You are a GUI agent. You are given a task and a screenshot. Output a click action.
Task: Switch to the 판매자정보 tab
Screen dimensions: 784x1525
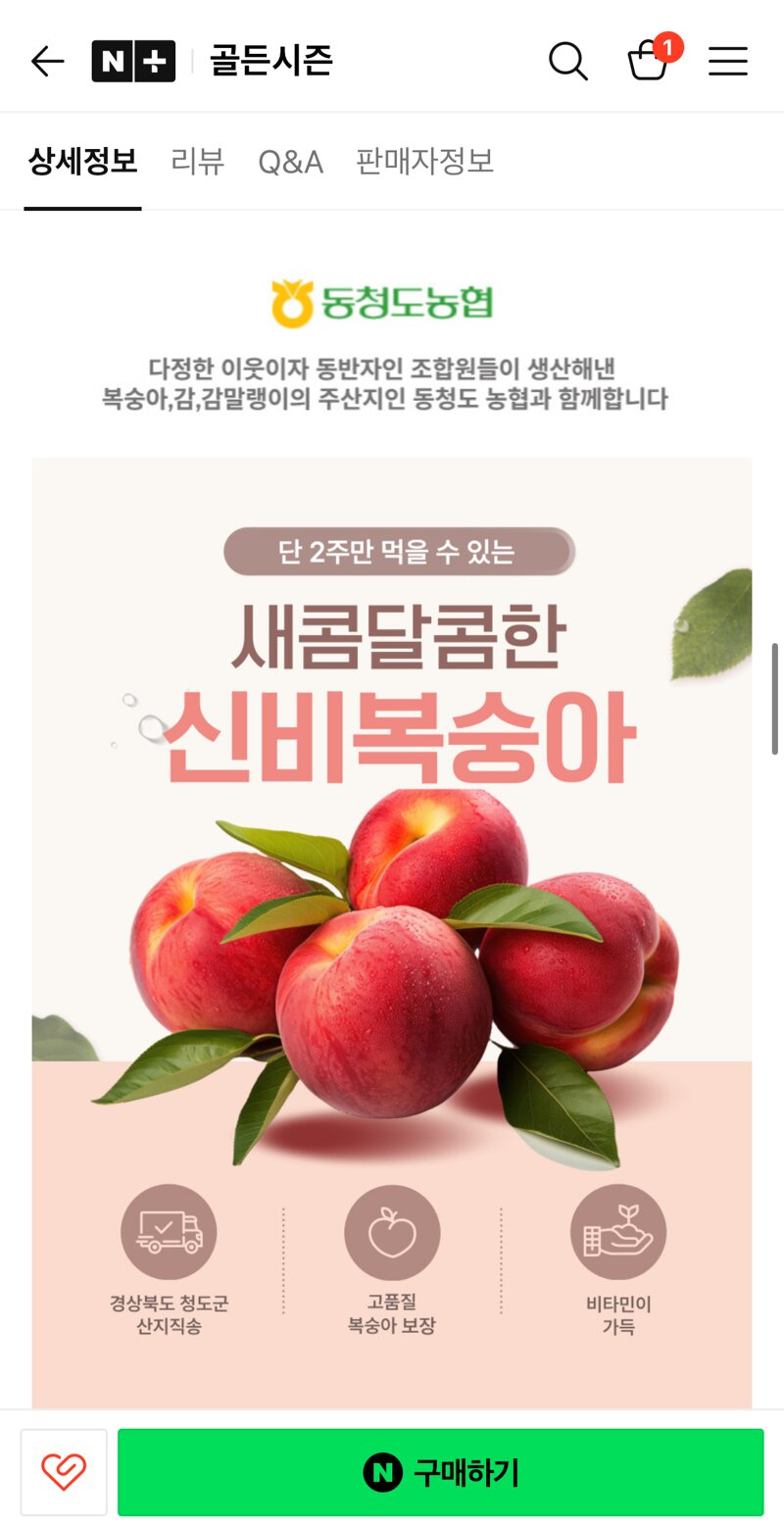click(424, 162)
